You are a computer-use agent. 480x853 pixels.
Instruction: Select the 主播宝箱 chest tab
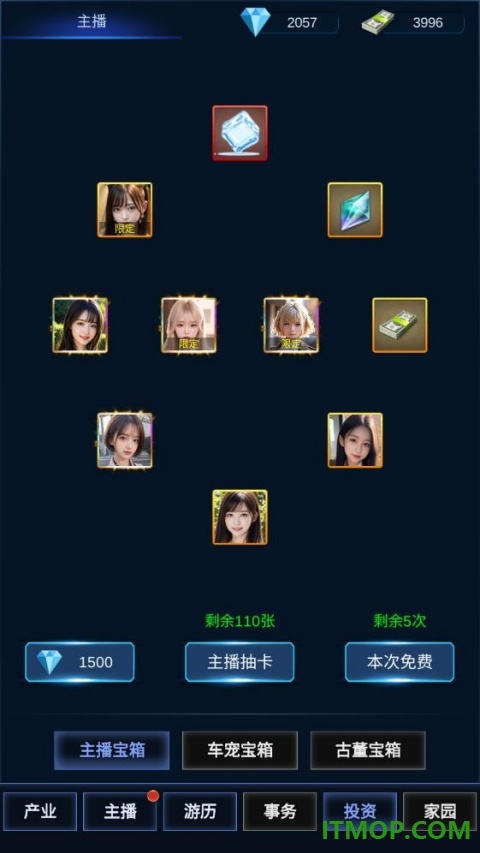(112, 750)
